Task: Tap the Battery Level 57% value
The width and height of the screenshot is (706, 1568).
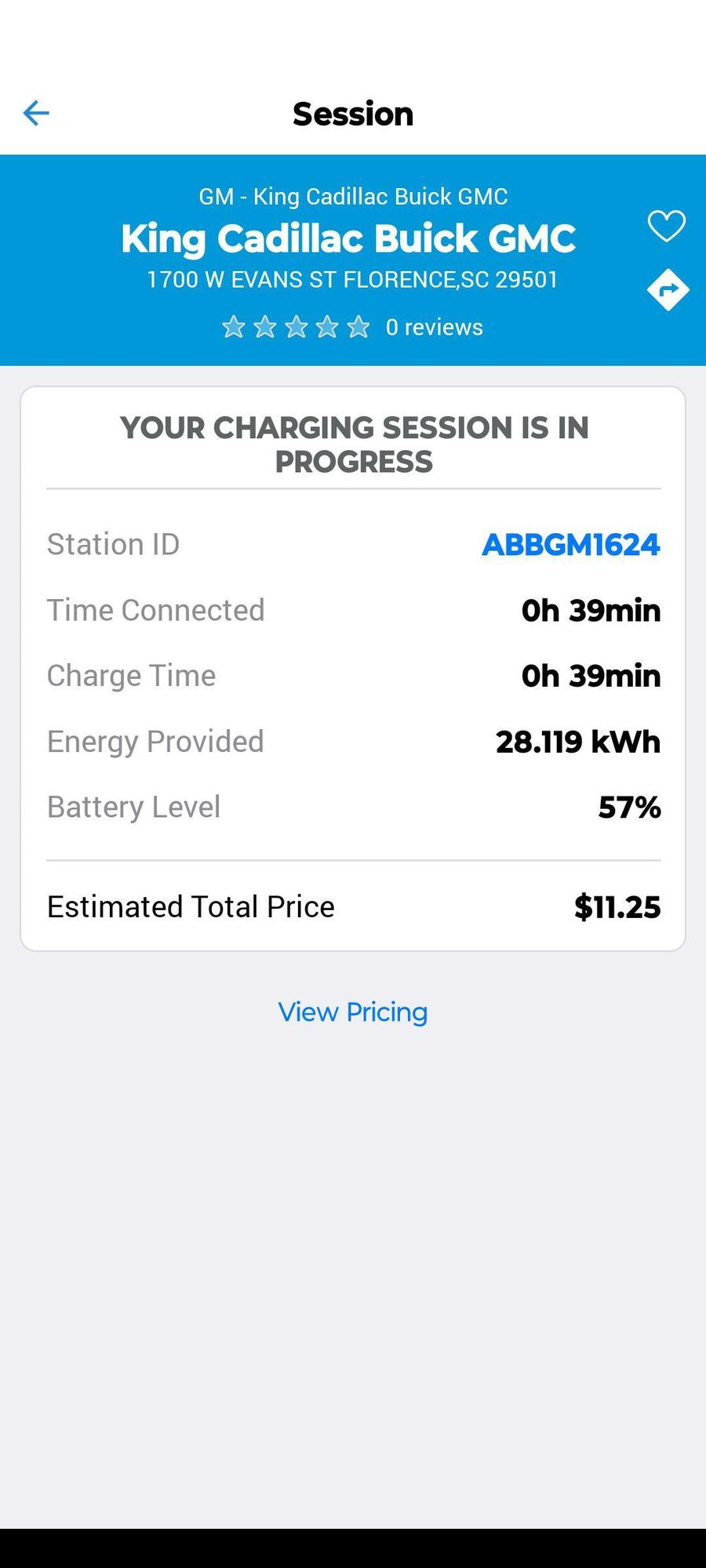Action: [629, 806]
